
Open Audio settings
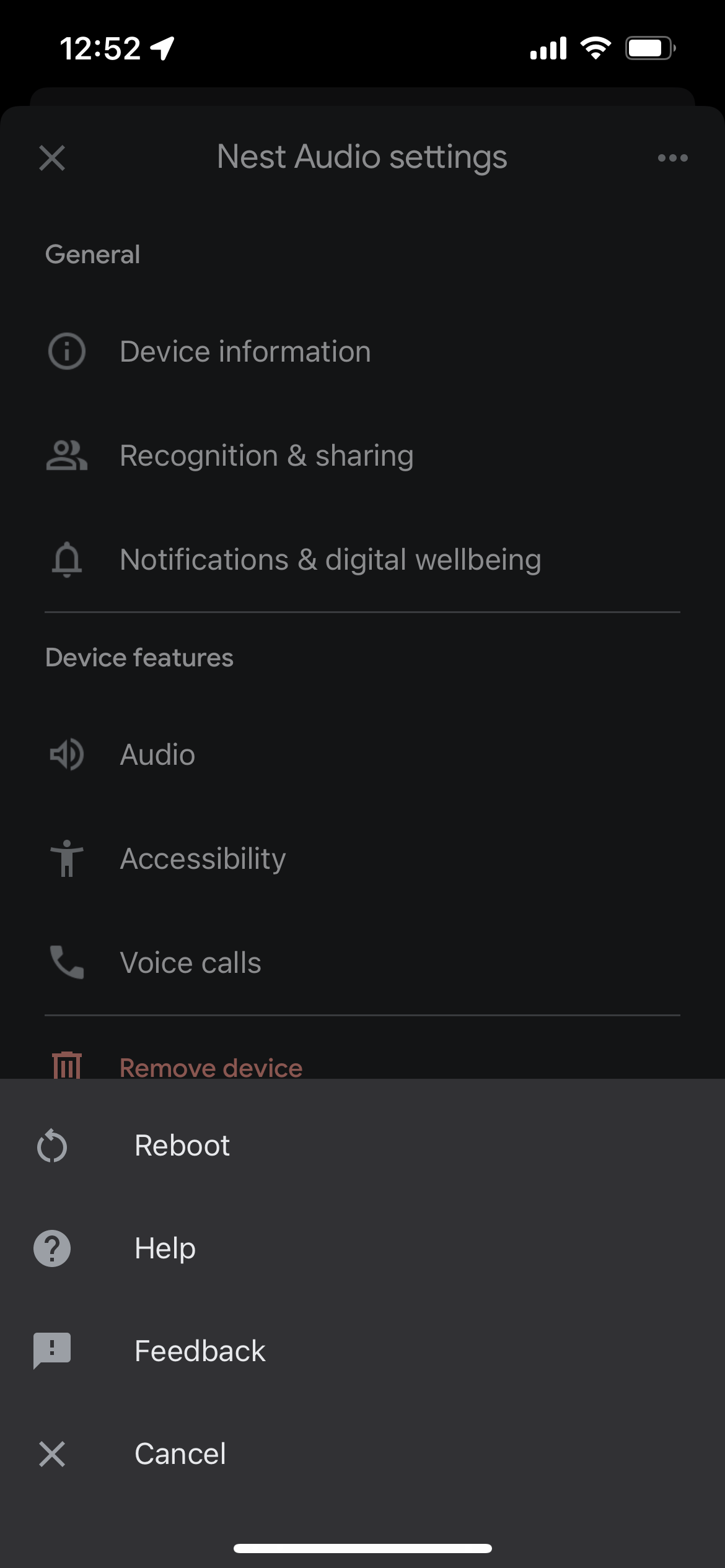[x=157, y=755]
